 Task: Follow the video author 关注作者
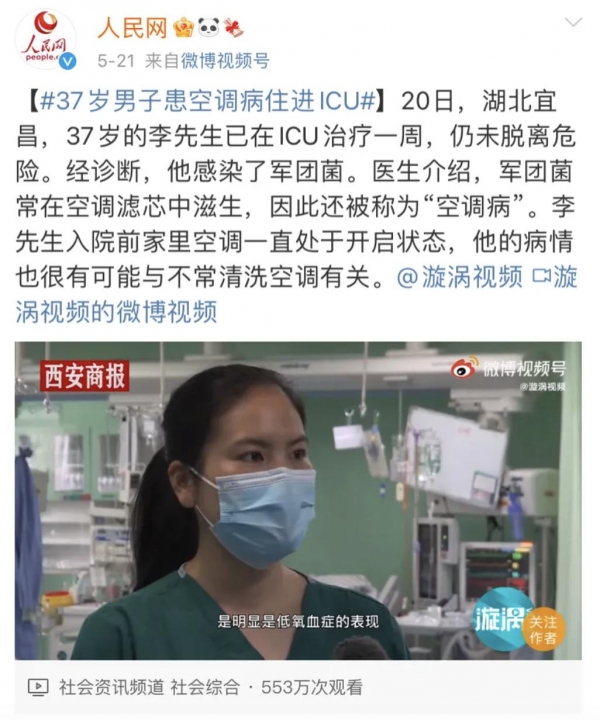(545, 628)
